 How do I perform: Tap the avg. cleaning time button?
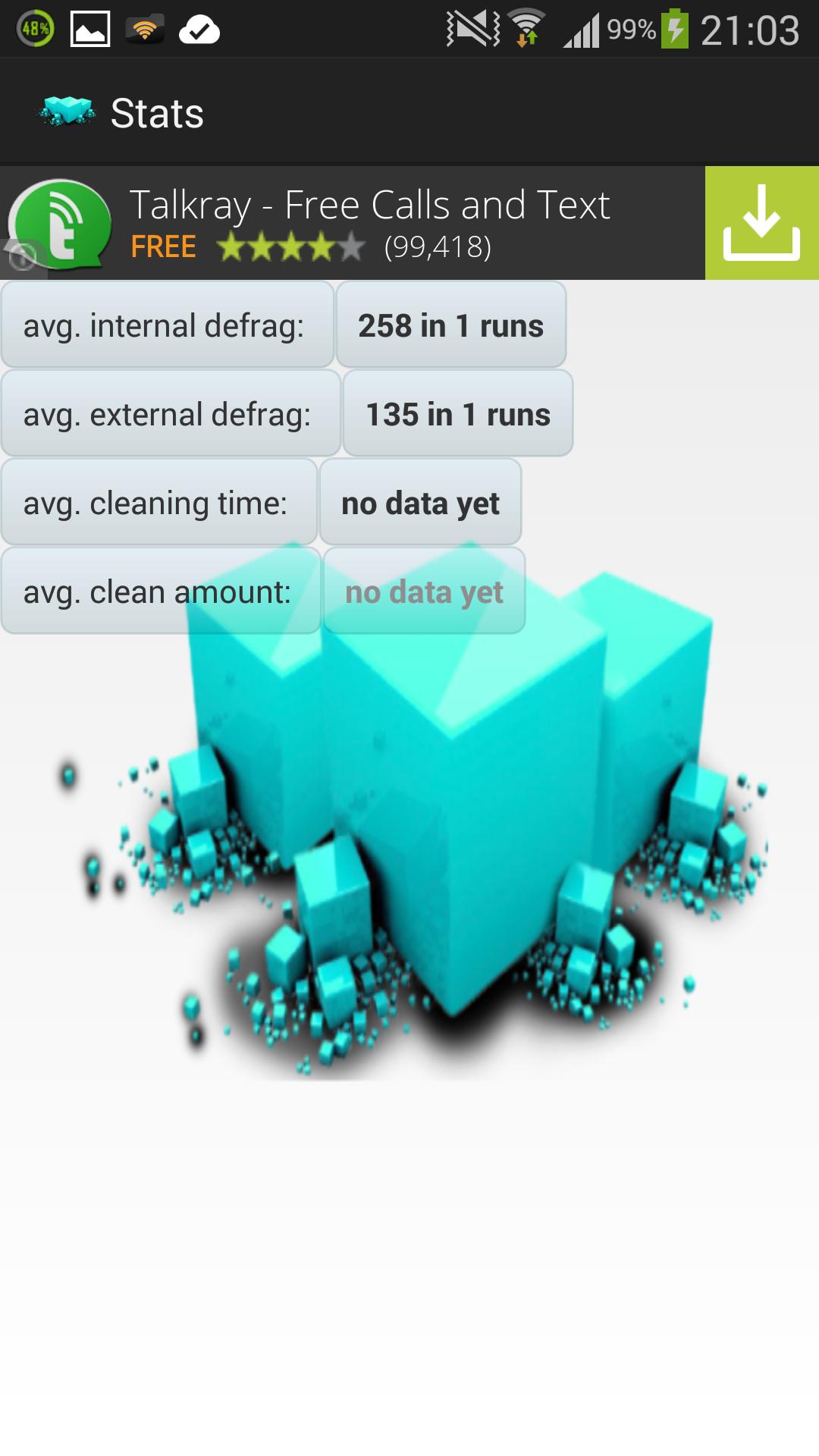pos(158,503)
